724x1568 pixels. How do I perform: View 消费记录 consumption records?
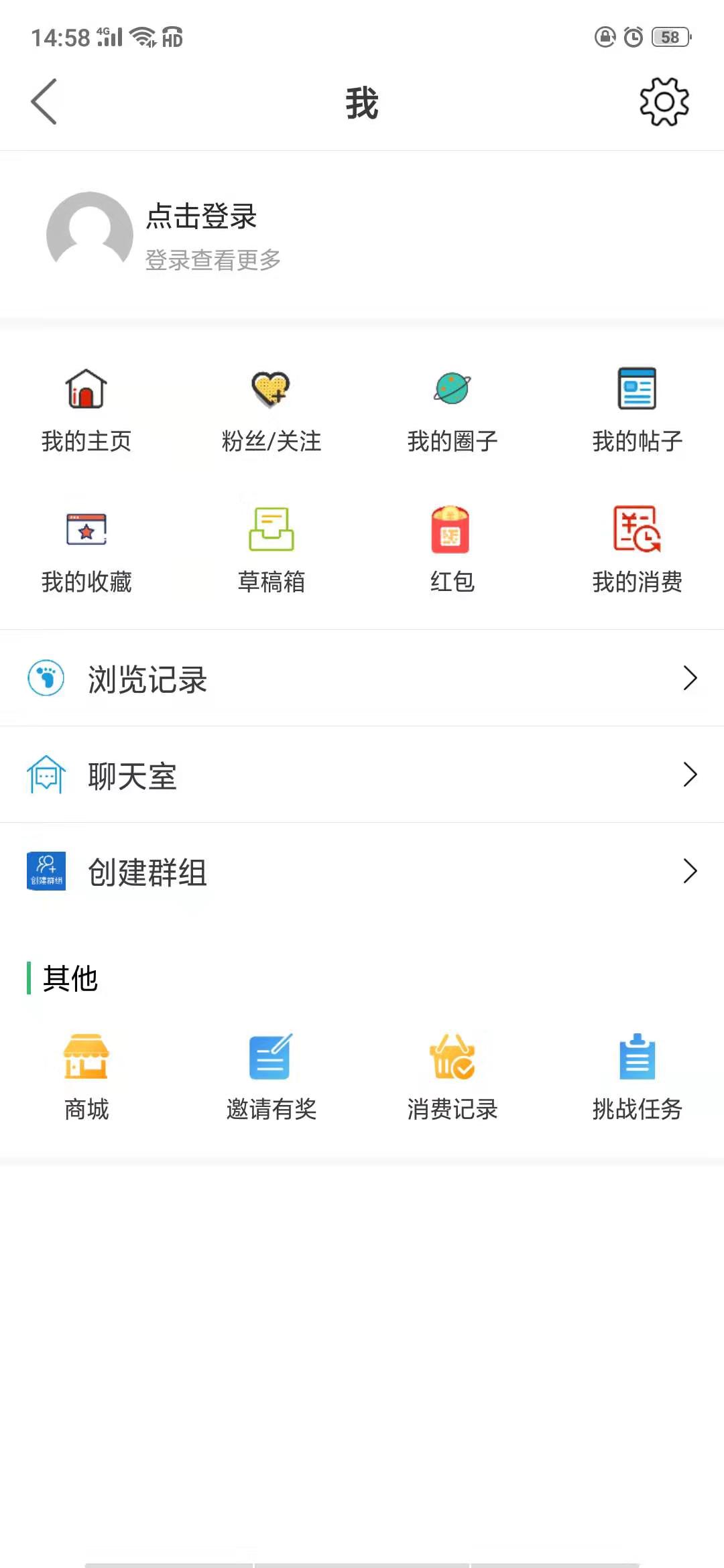coord(453,1072)
